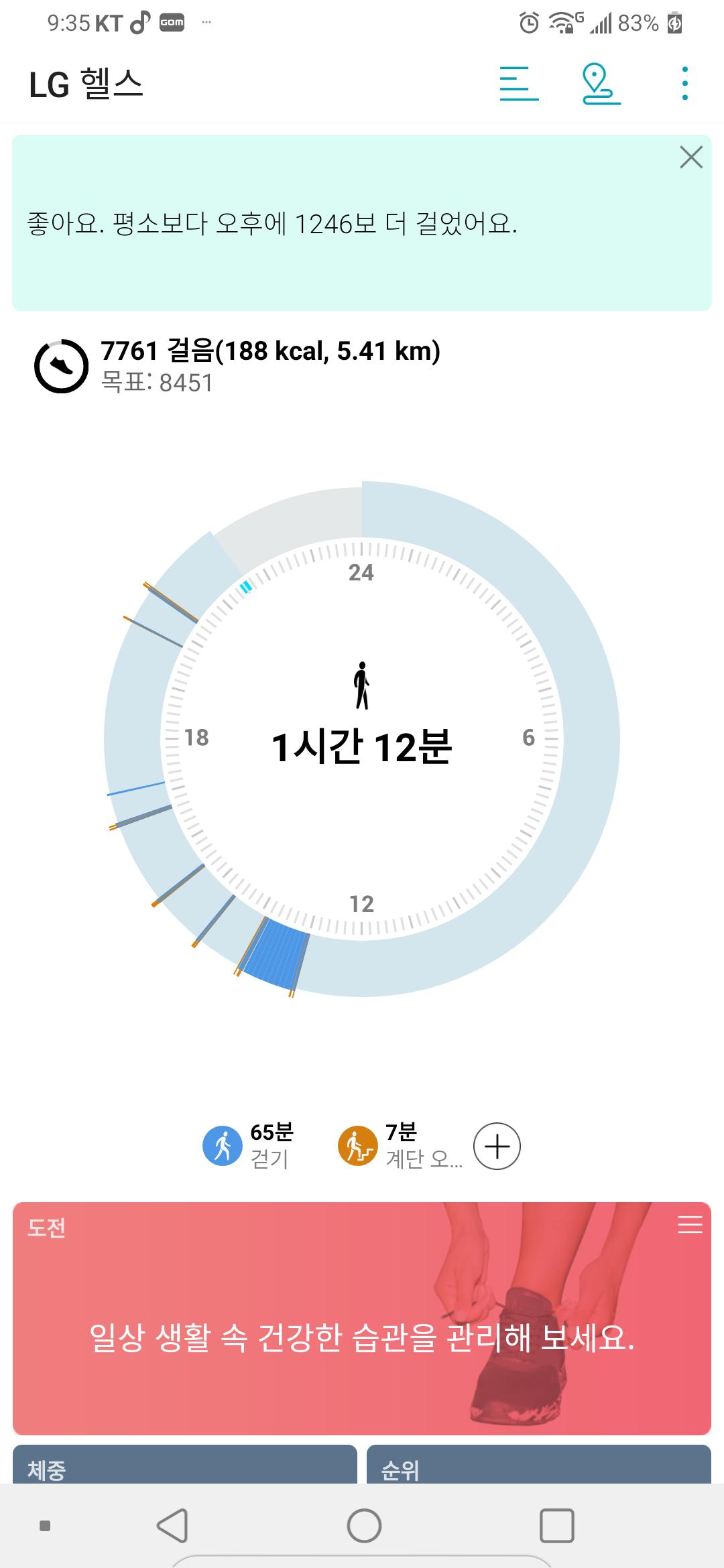The height and width of the screenshot is (1568, 724).
Task: Open the more options overflow menu
Action: coord(684,84)
